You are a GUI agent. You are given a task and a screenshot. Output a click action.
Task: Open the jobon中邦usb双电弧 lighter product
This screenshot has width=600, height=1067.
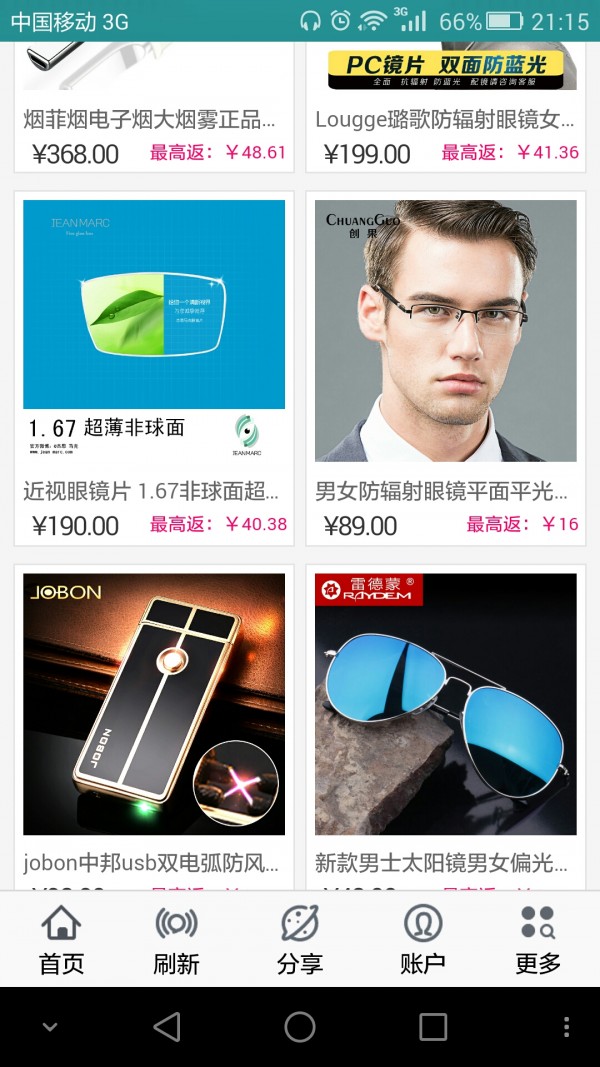click(154, 720)
